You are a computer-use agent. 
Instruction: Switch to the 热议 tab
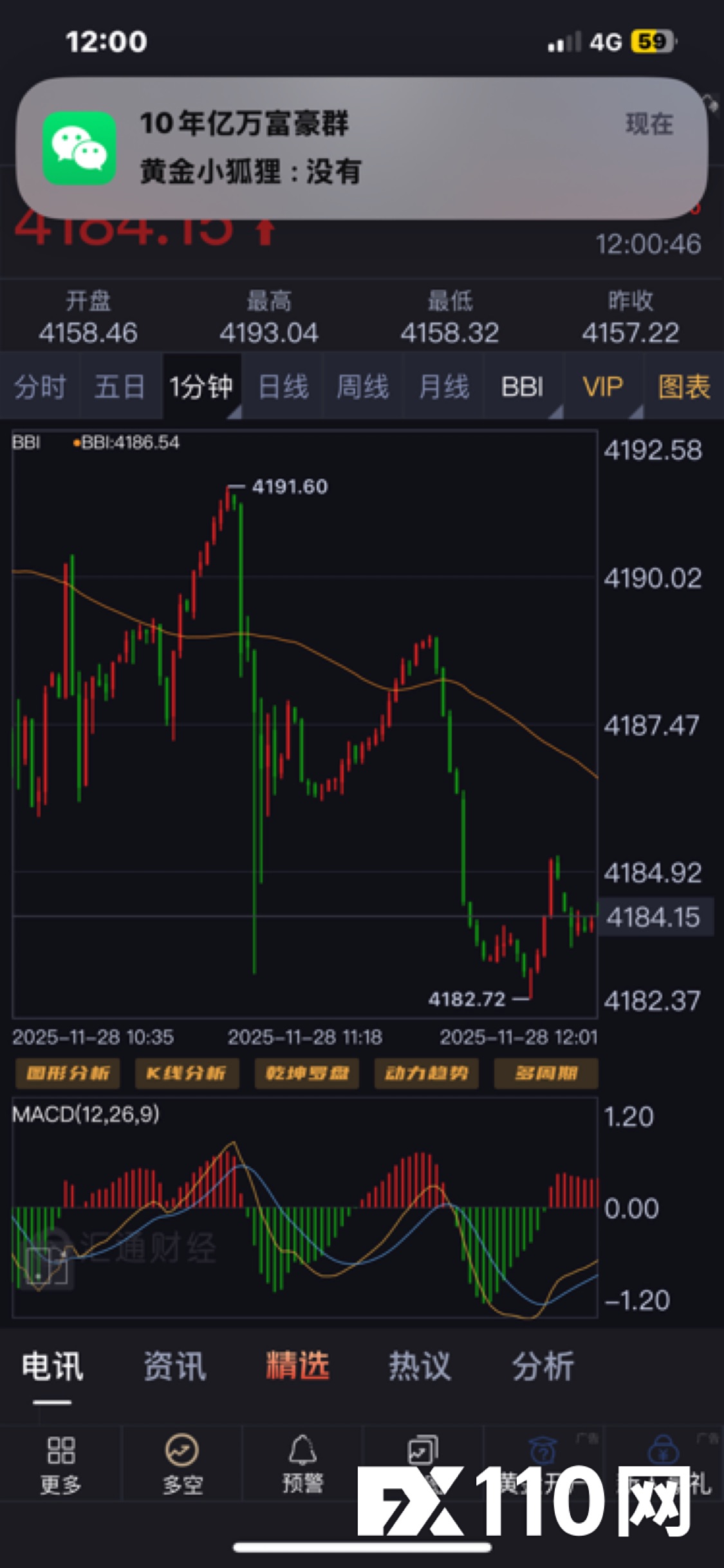pyautogui.click(x=420, y=1365)
